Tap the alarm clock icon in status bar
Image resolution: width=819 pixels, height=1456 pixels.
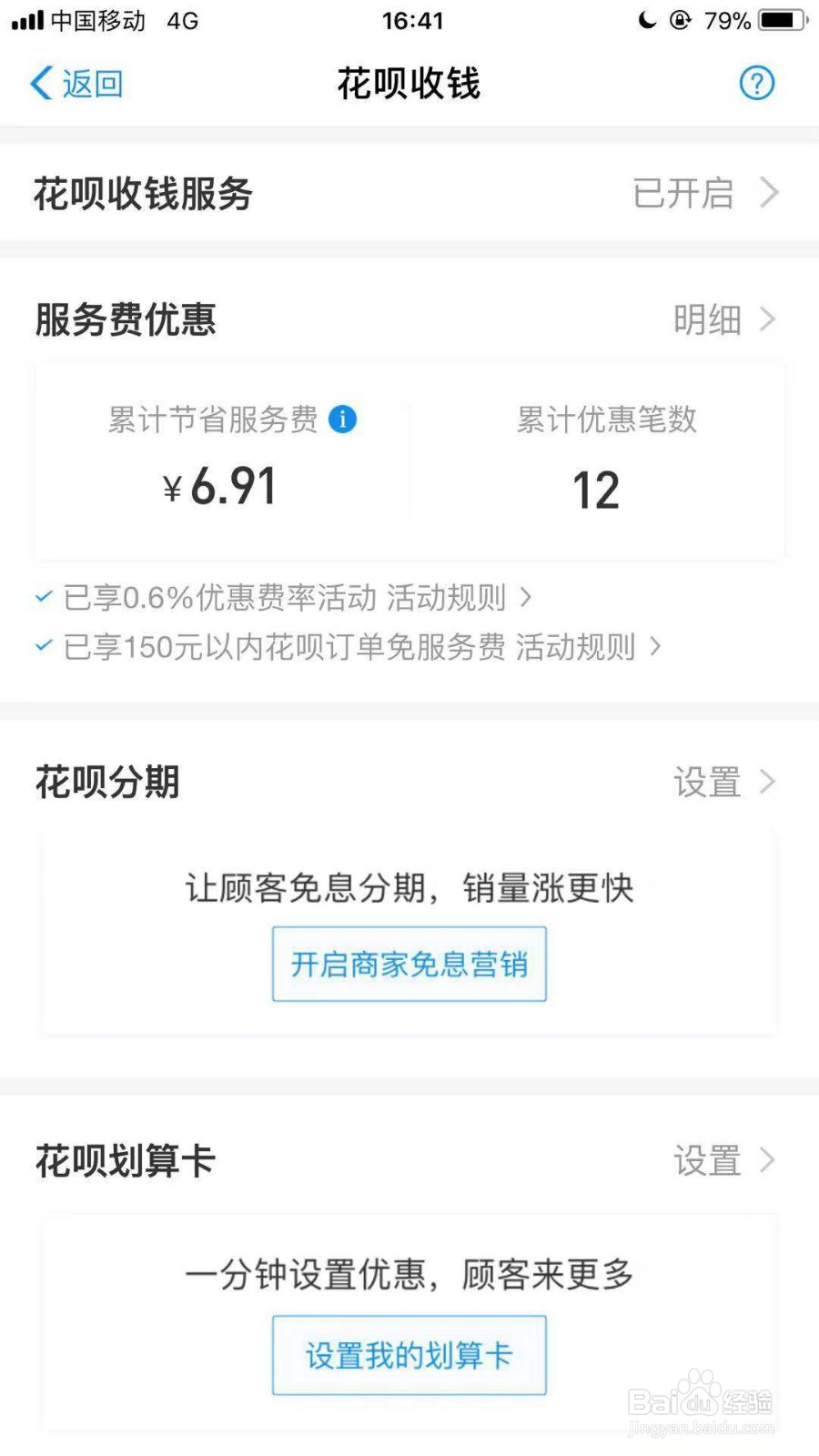pyautogui.click(x=681, y=20)
